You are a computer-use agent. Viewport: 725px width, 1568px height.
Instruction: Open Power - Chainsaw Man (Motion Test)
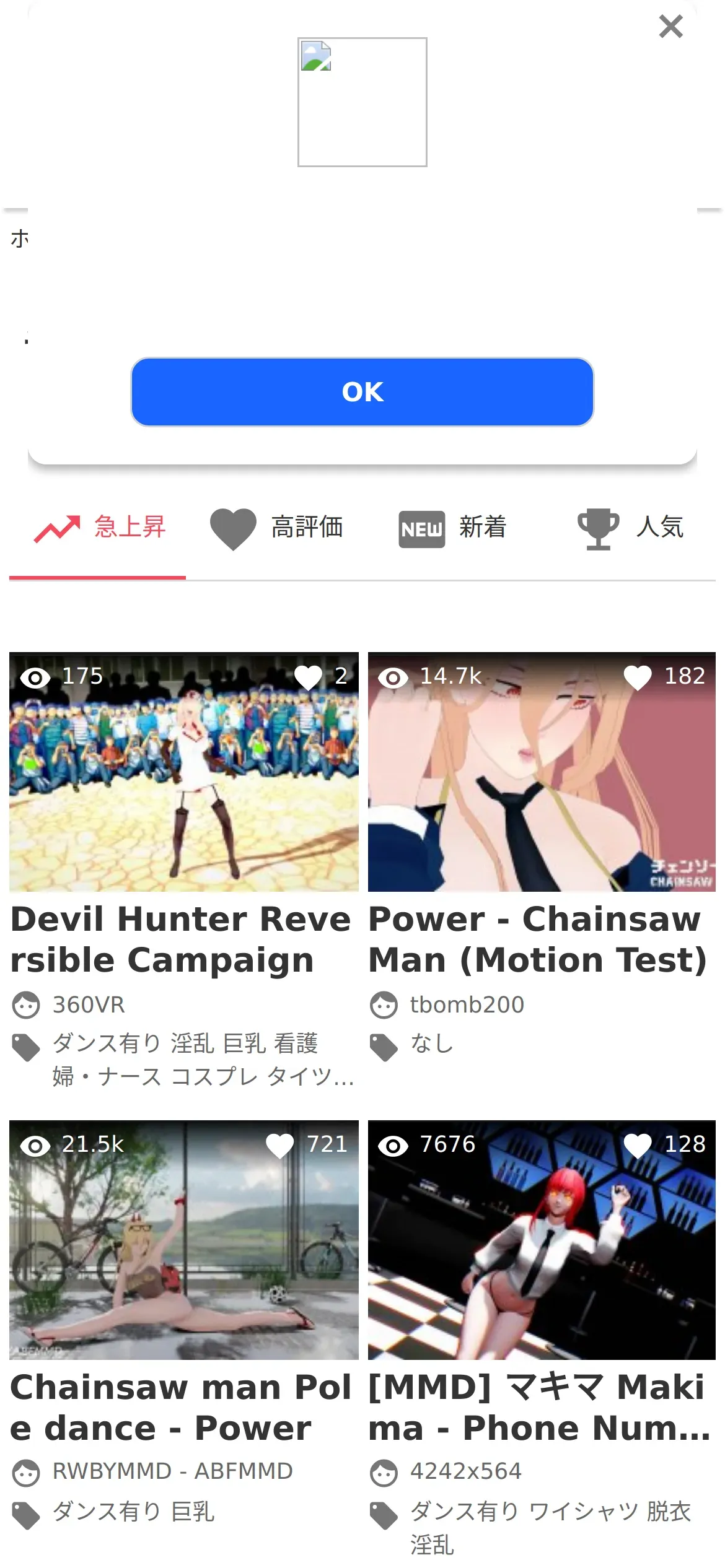coord(542,772)
